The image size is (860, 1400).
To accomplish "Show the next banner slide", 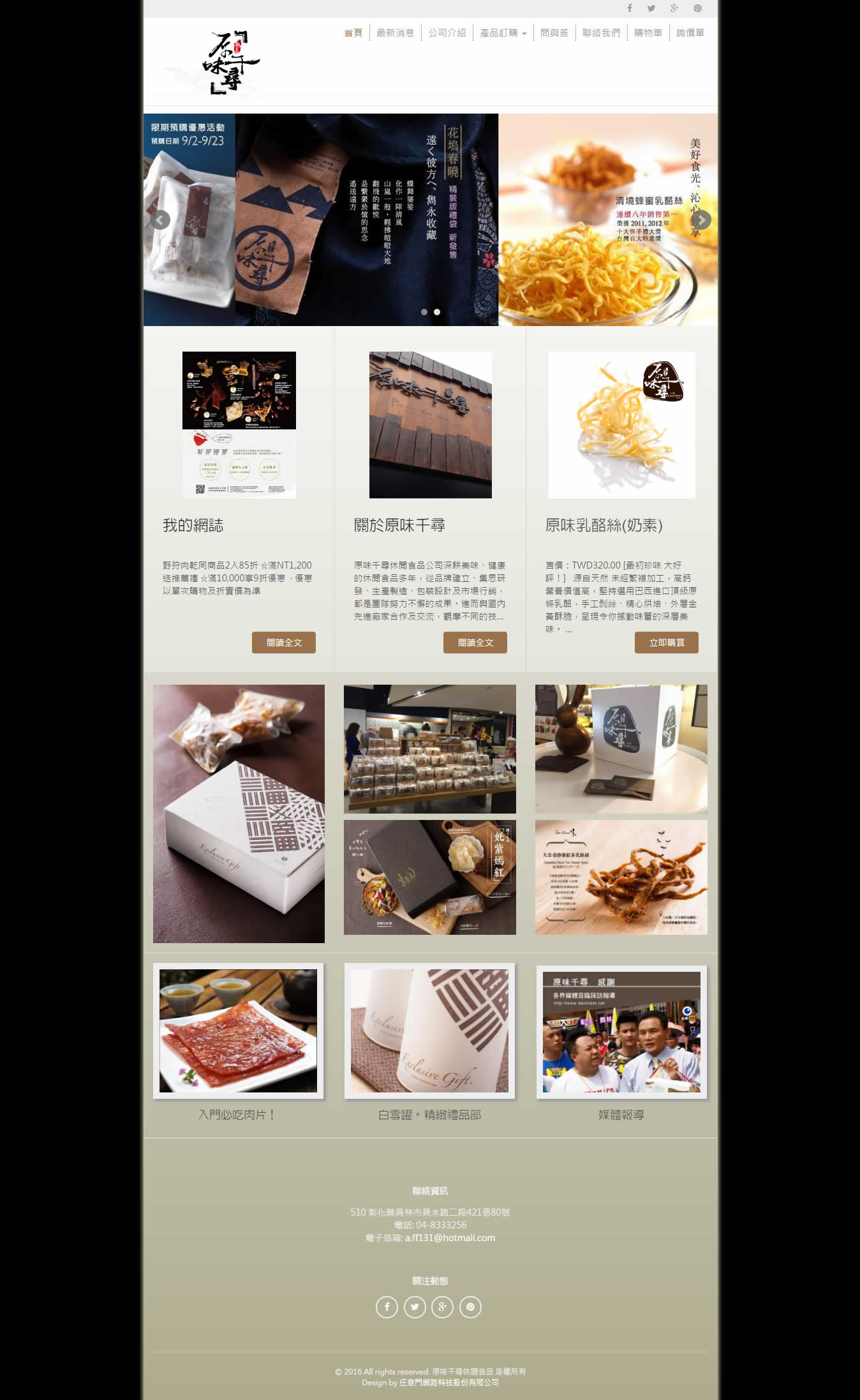I will pos(701,220).
